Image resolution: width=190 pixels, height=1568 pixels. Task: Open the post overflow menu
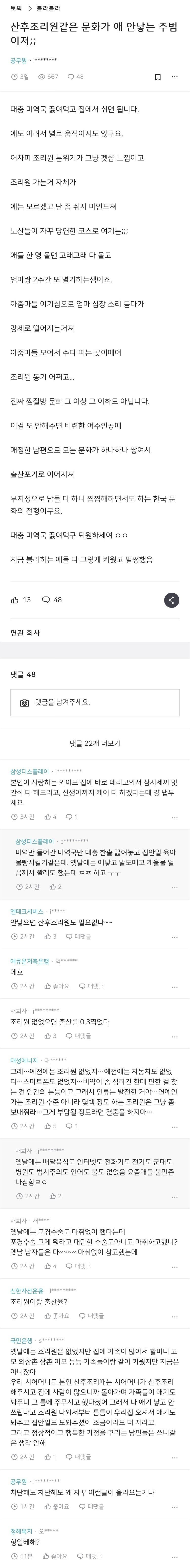point(175,77)
